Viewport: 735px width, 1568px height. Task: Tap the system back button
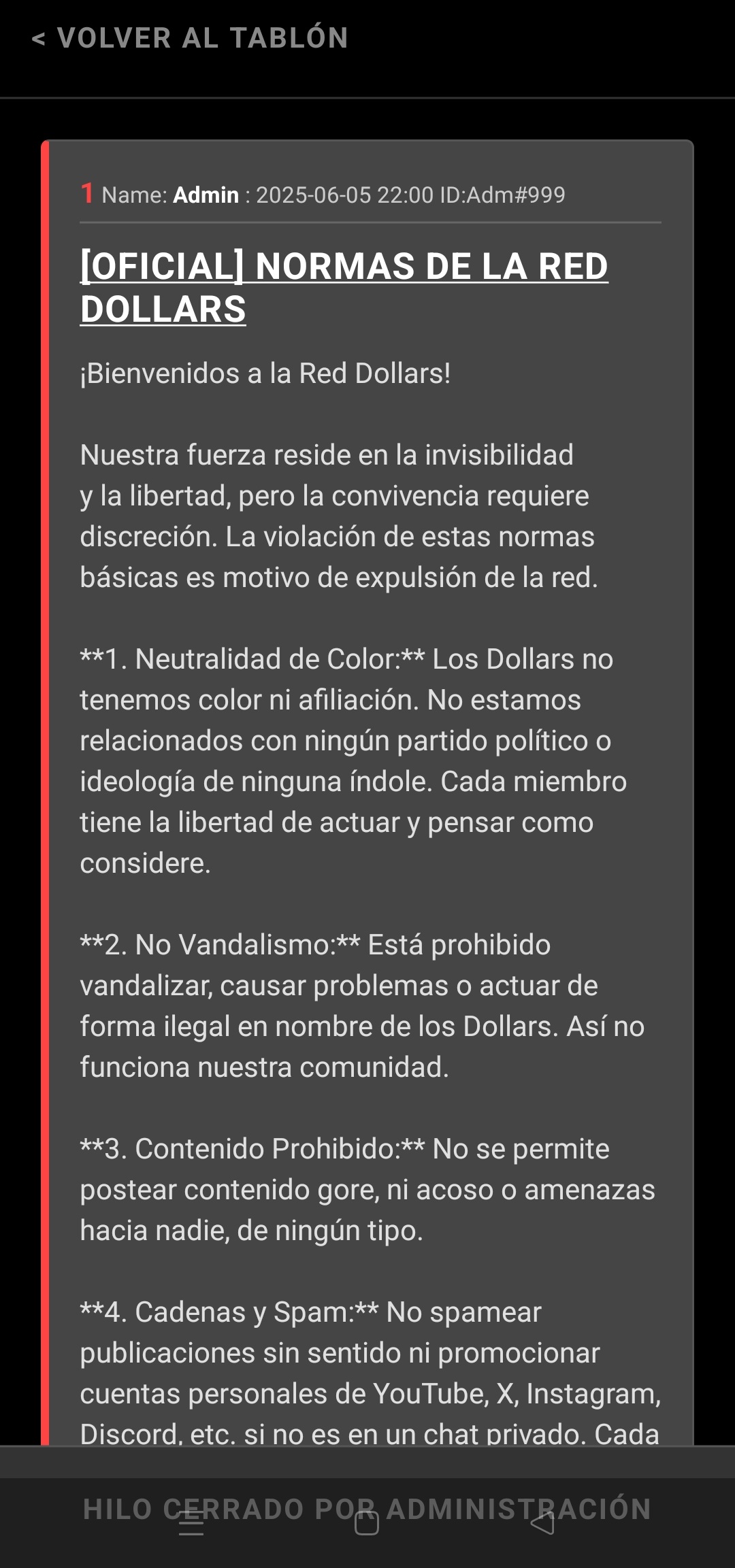click(542, 1524)
